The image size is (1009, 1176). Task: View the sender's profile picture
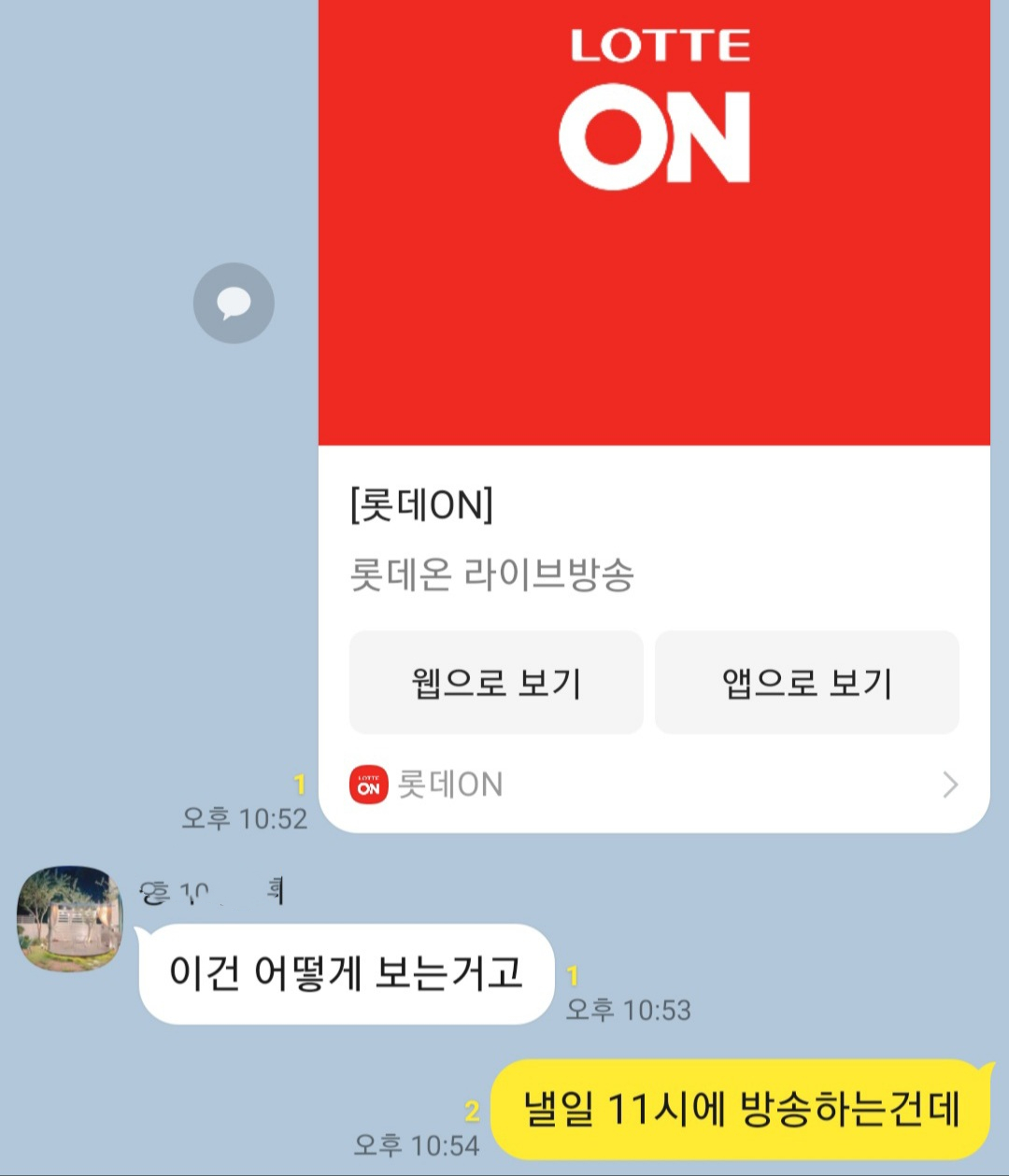tap(70, 918)
